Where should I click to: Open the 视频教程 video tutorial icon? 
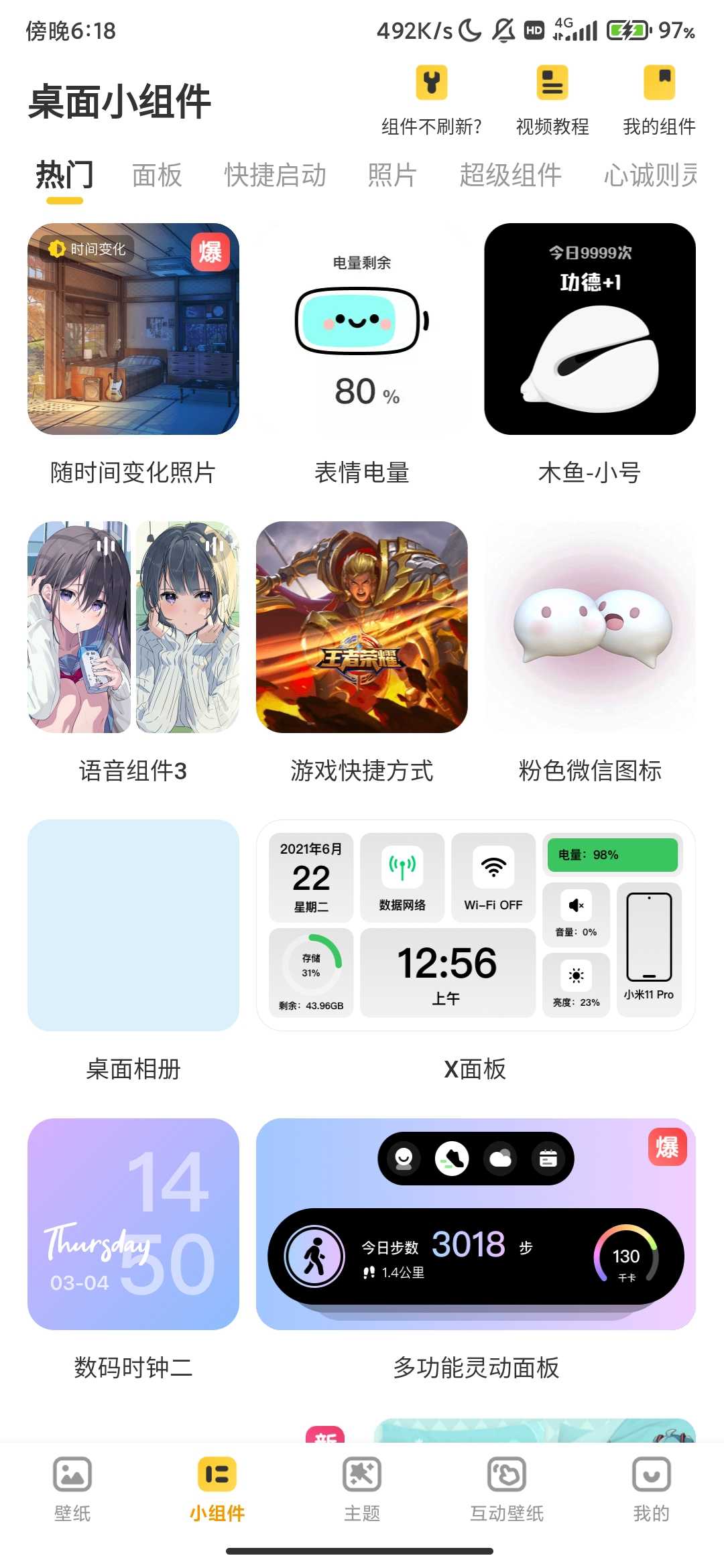pyautogui.click(x=551, y=83)
